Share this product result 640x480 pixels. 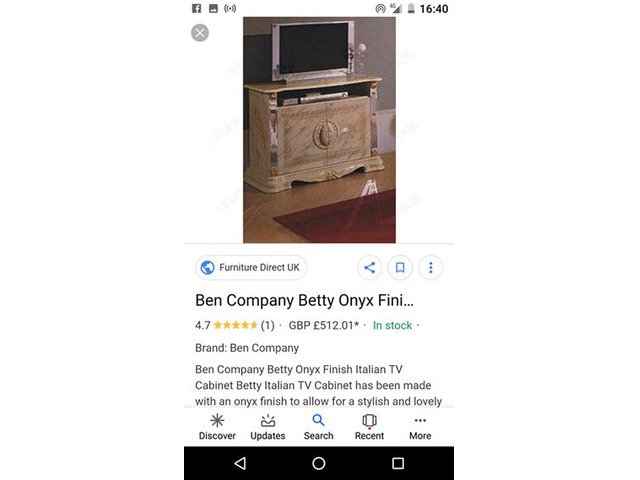370,268
